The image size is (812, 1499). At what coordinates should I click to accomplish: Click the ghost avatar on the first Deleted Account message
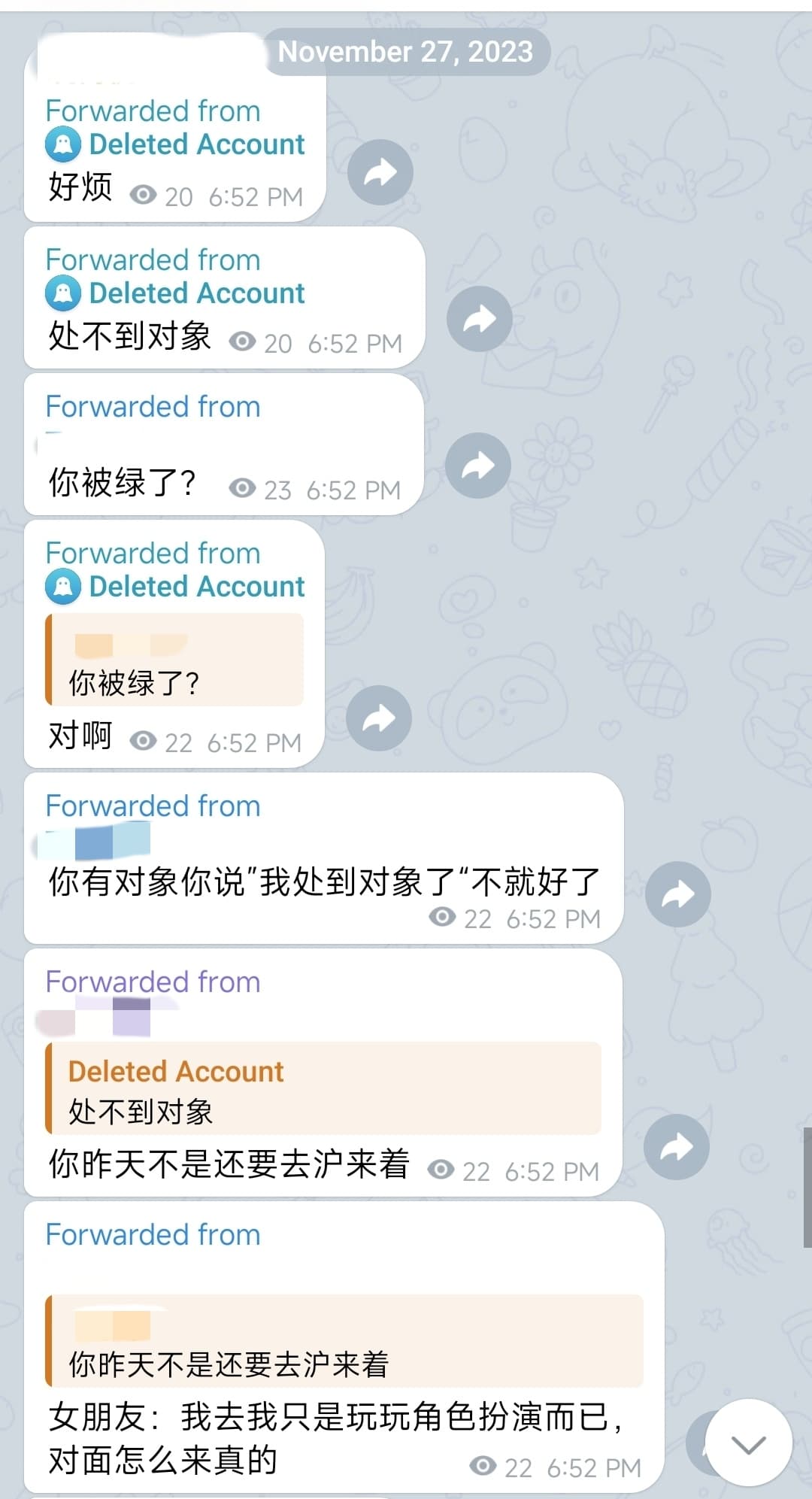[x=63, y=144]
